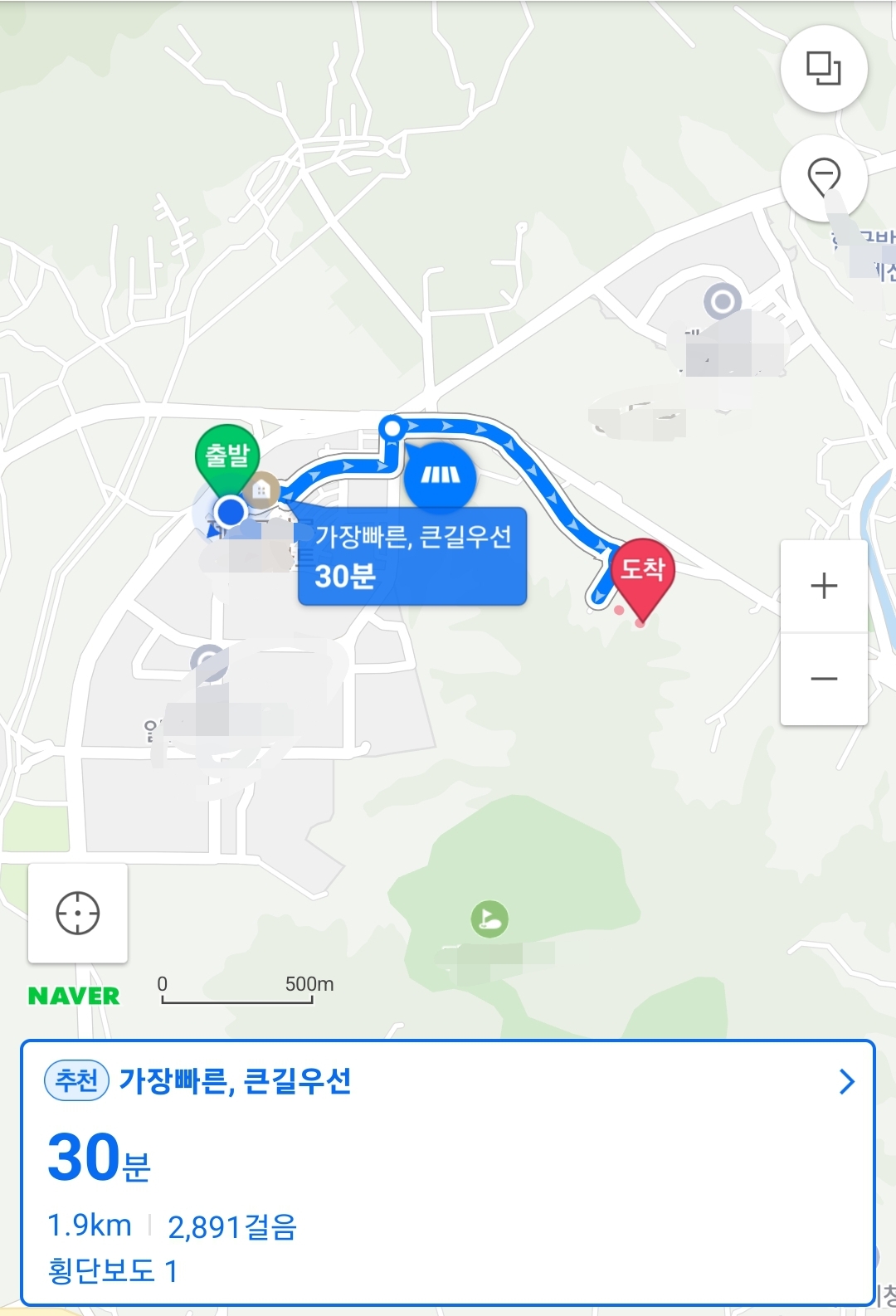Open the 가장빠른, 큰길우선 route card
Viewport: 896px width, 1316px height.
448,1172
